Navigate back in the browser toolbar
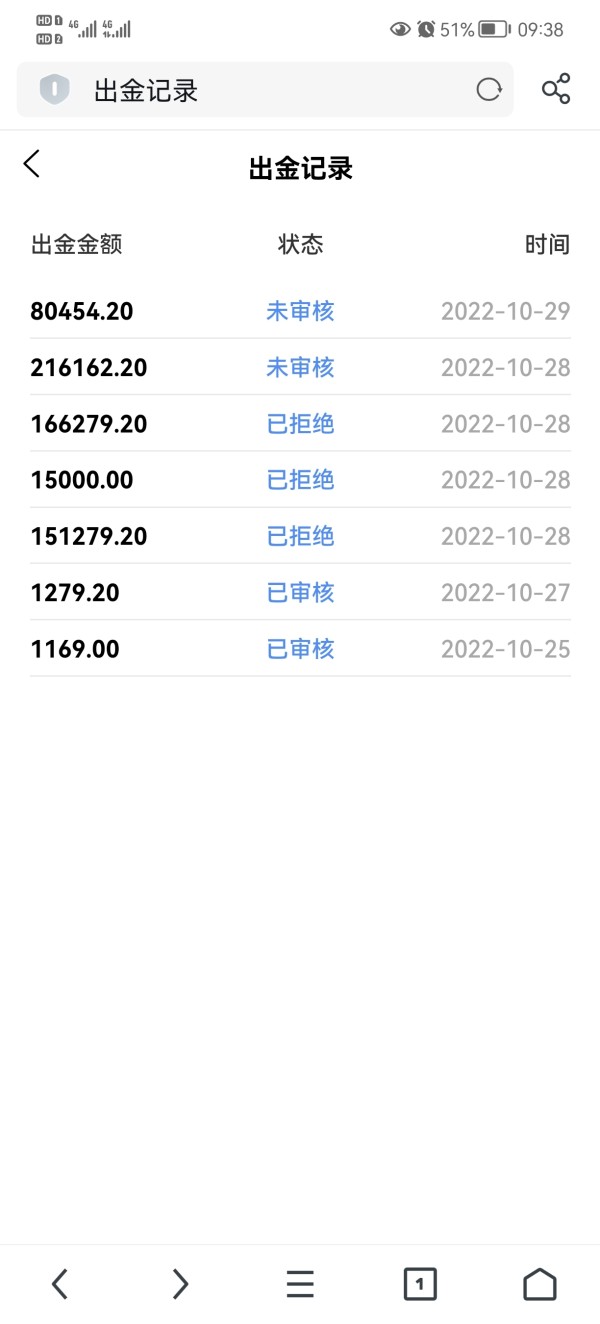 (x=60, y=1283)
